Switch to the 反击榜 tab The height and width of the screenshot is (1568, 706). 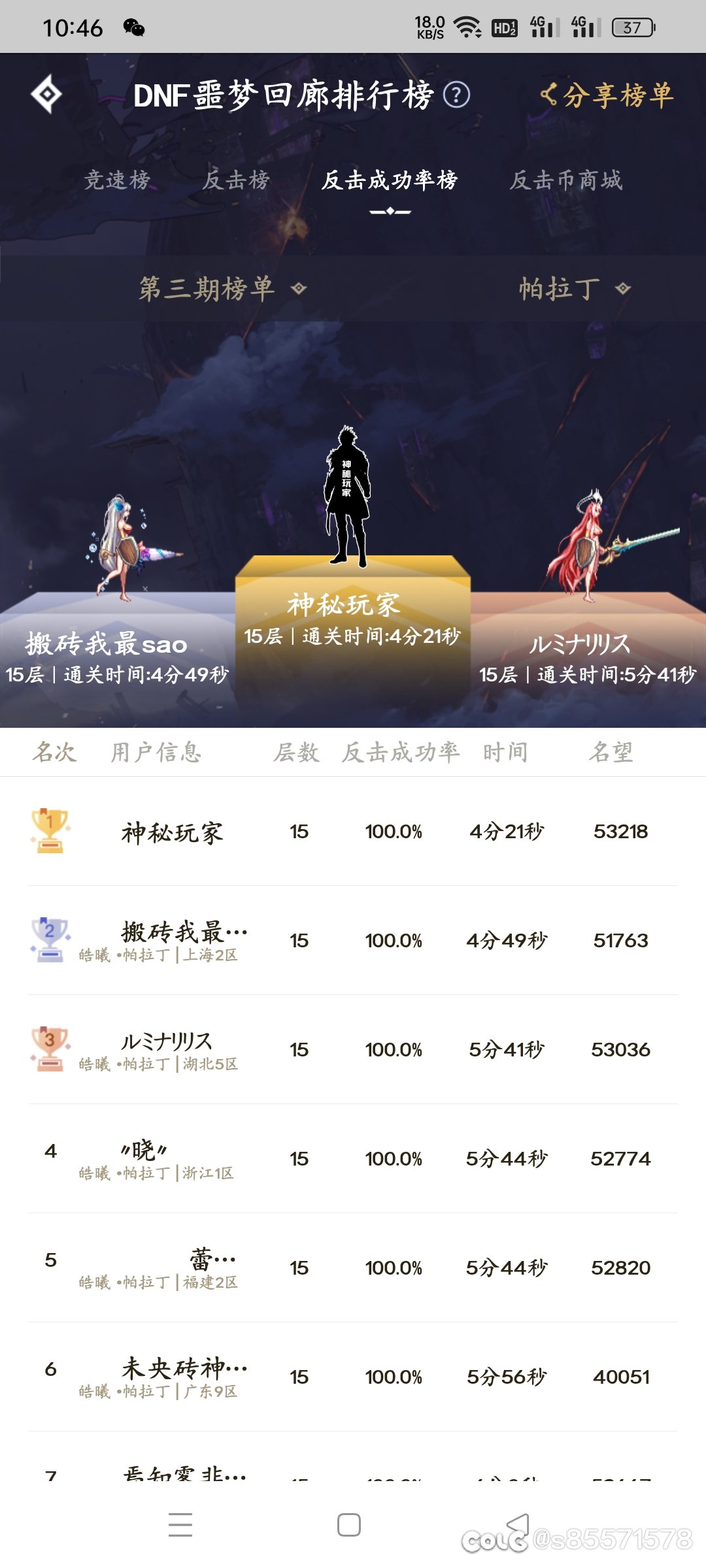(236, 180)
